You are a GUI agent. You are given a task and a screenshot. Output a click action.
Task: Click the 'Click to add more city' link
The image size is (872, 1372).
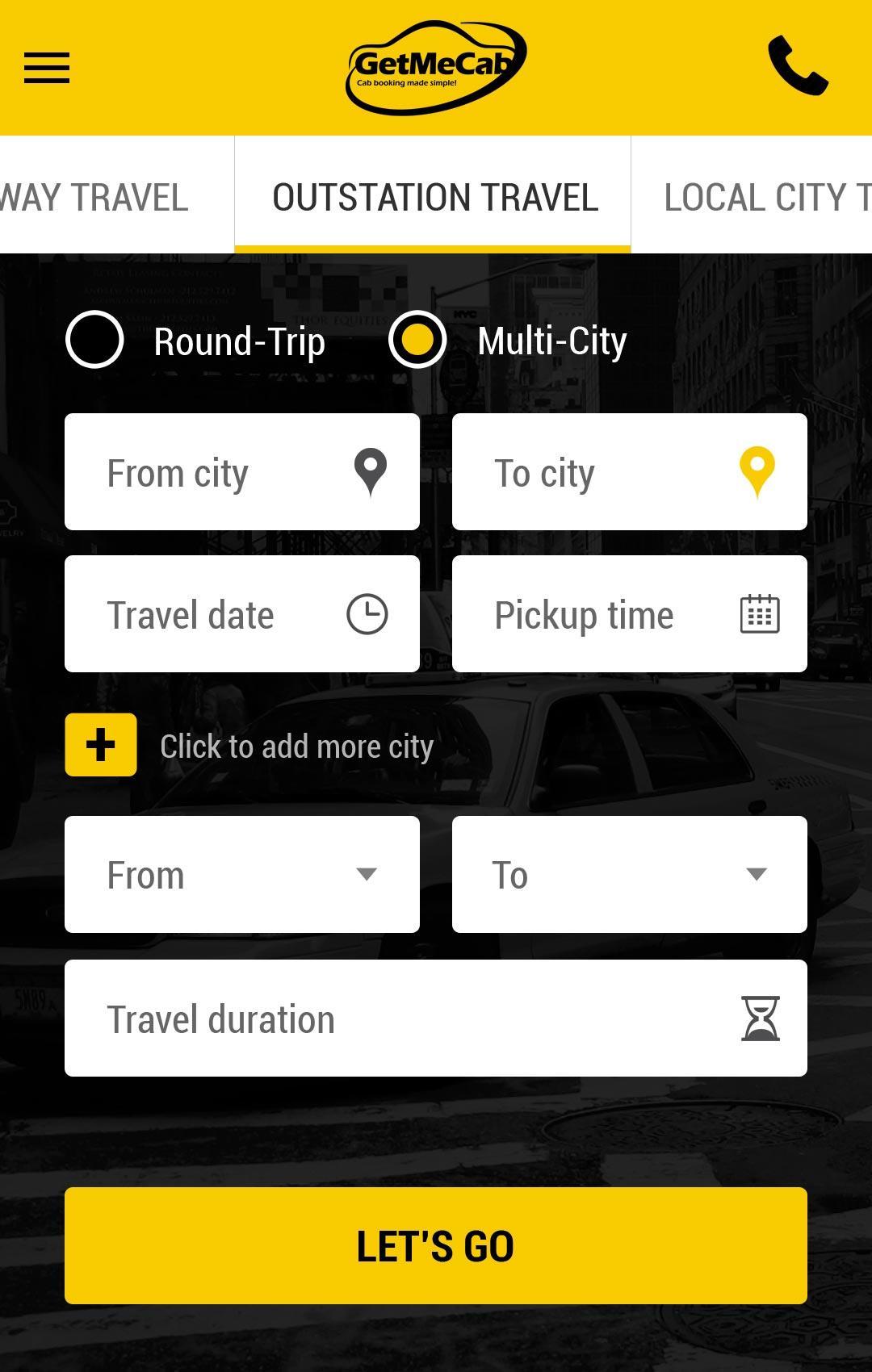click(296, 747)
